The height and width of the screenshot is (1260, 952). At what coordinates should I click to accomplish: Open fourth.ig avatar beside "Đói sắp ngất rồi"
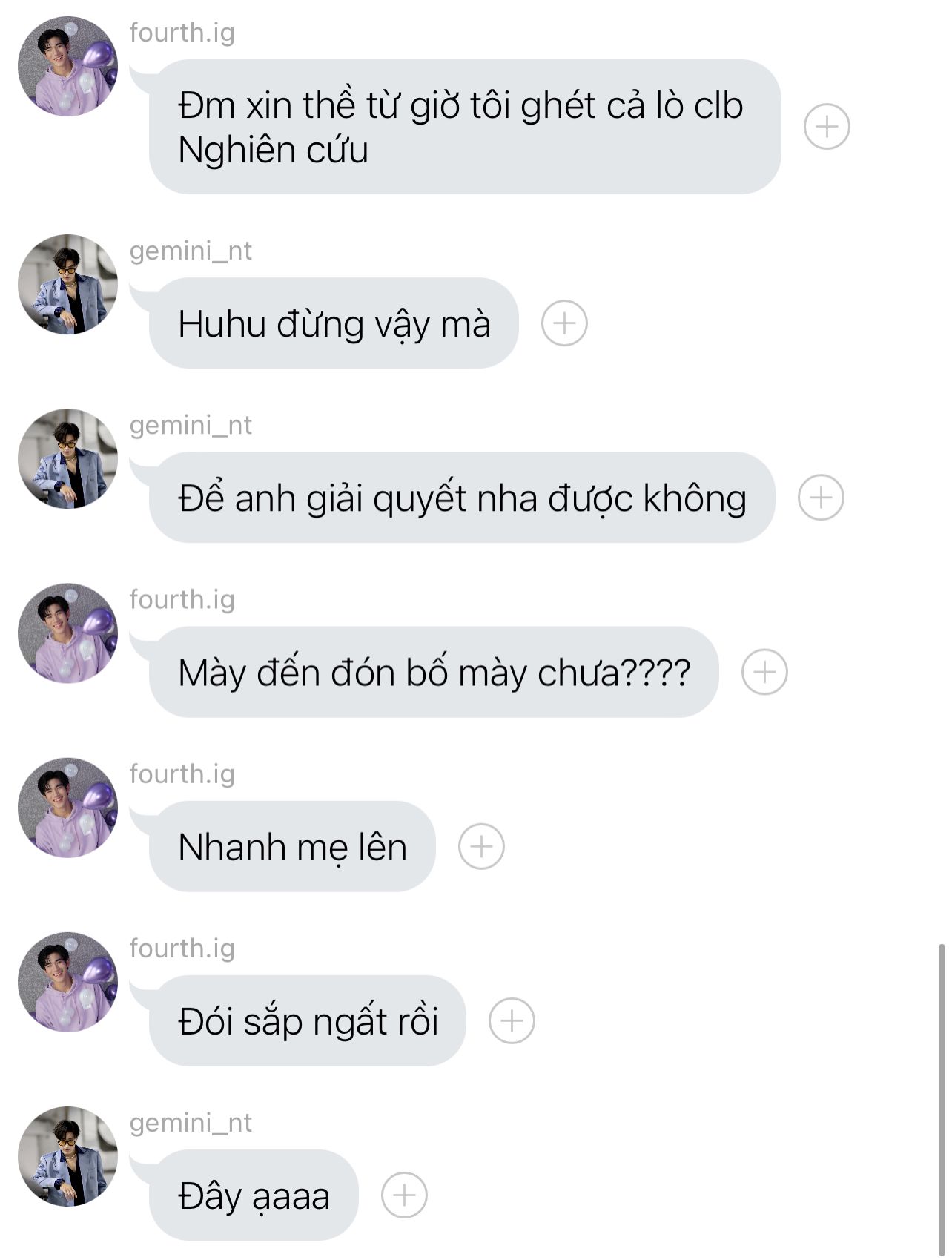click(x=67, y=982)
